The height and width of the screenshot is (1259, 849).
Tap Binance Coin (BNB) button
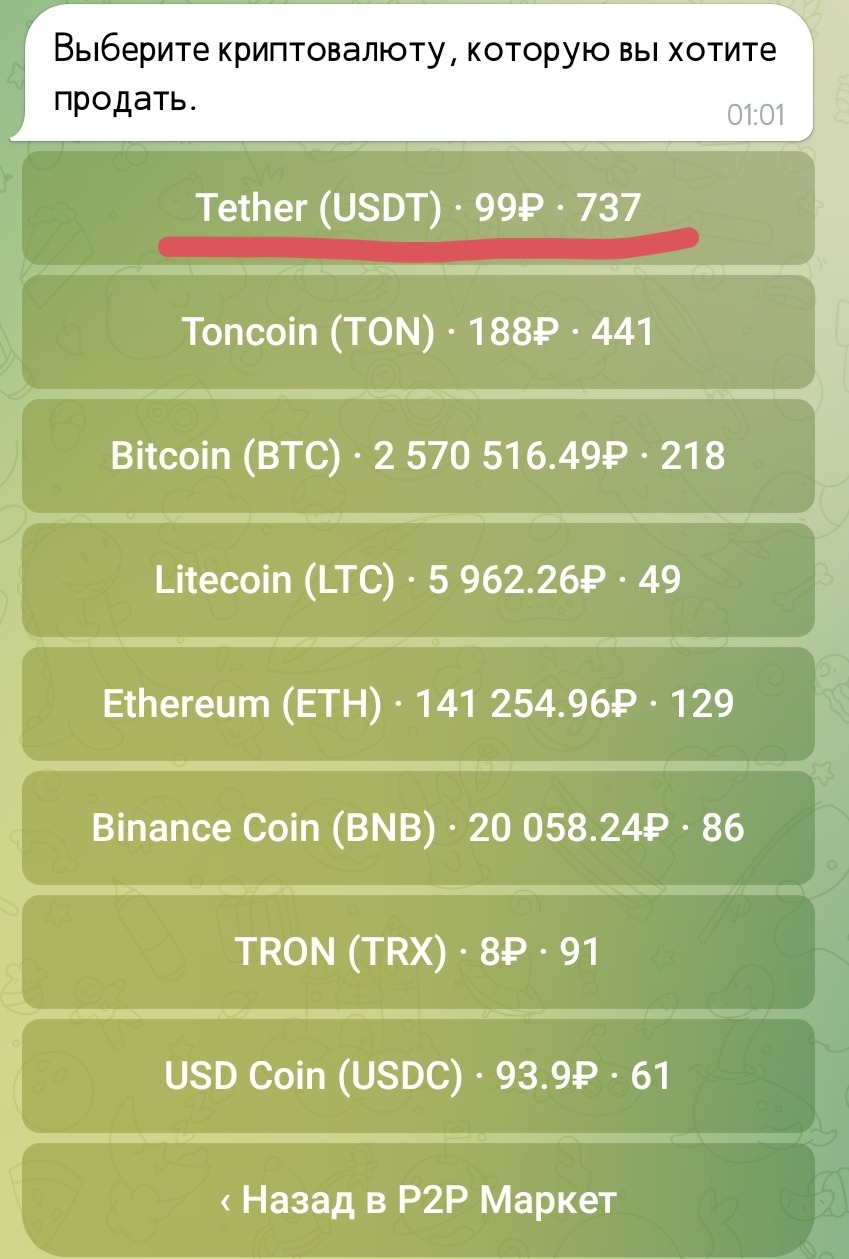pyautogui.click(x=418, y=828)
